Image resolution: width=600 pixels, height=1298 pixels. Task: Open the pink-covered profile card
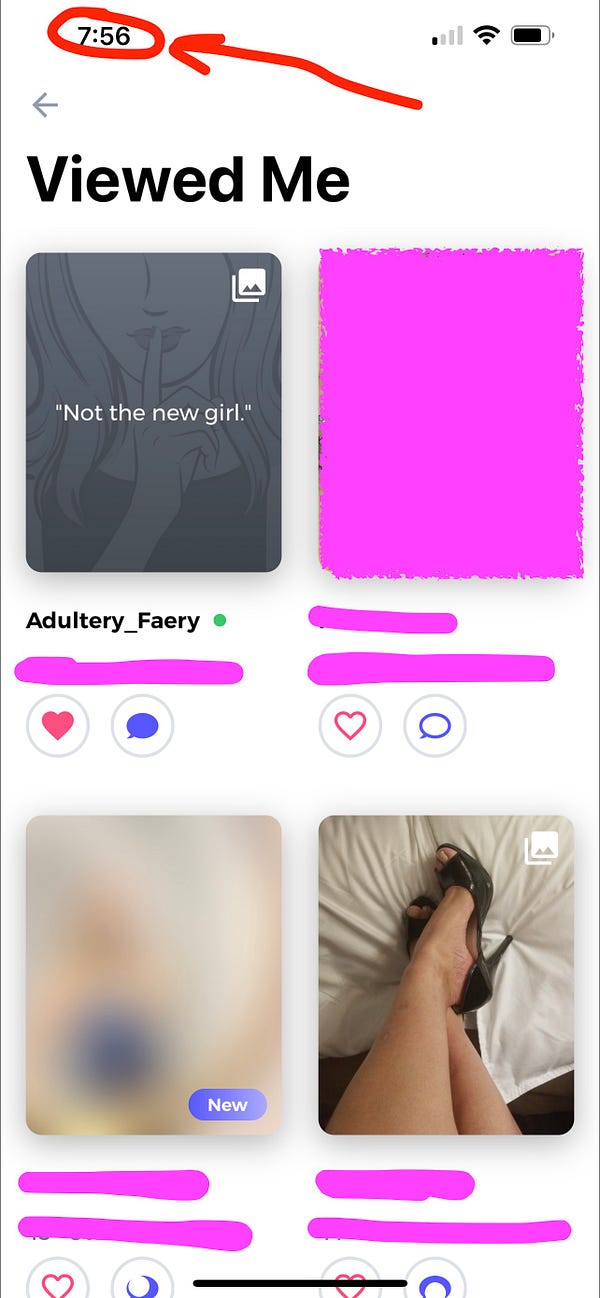[450, 411]
